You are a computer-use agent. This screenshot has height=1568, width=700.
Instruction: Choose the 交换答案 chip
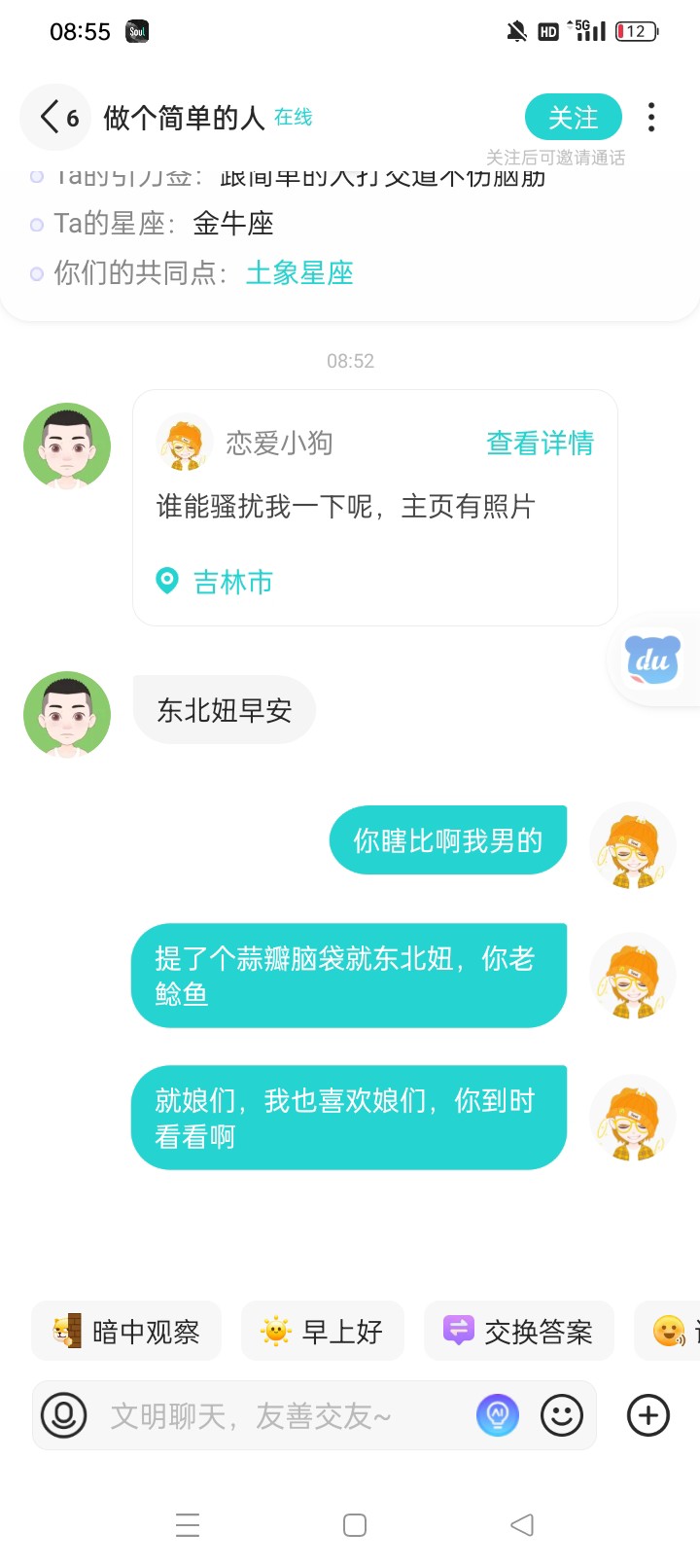(519, 1331)
